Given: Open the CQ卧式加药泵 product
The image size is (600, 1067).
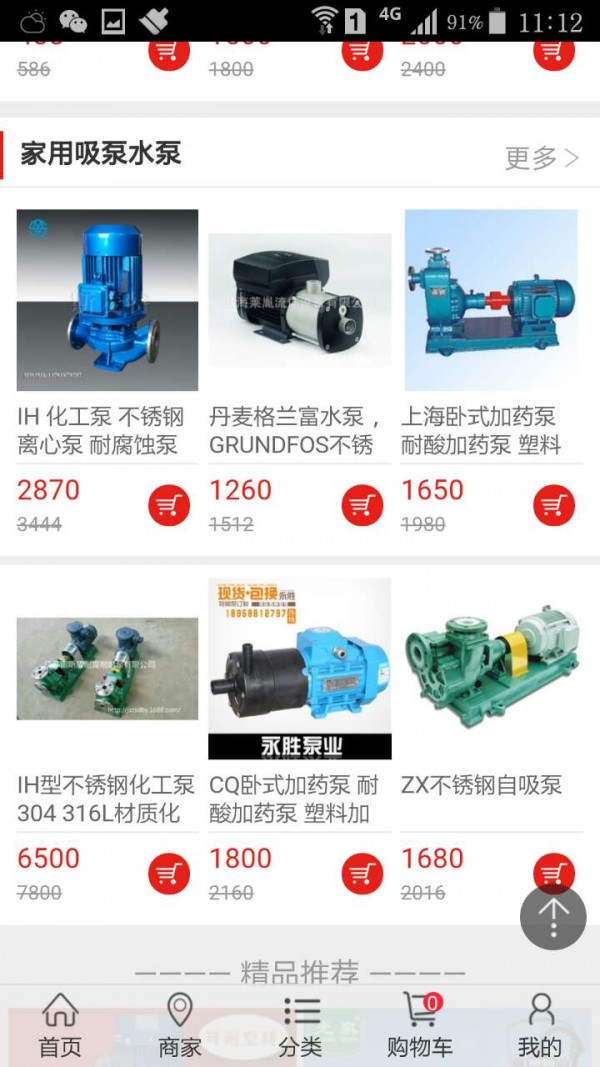Looking at the screenshot, I should coord(299,668).
